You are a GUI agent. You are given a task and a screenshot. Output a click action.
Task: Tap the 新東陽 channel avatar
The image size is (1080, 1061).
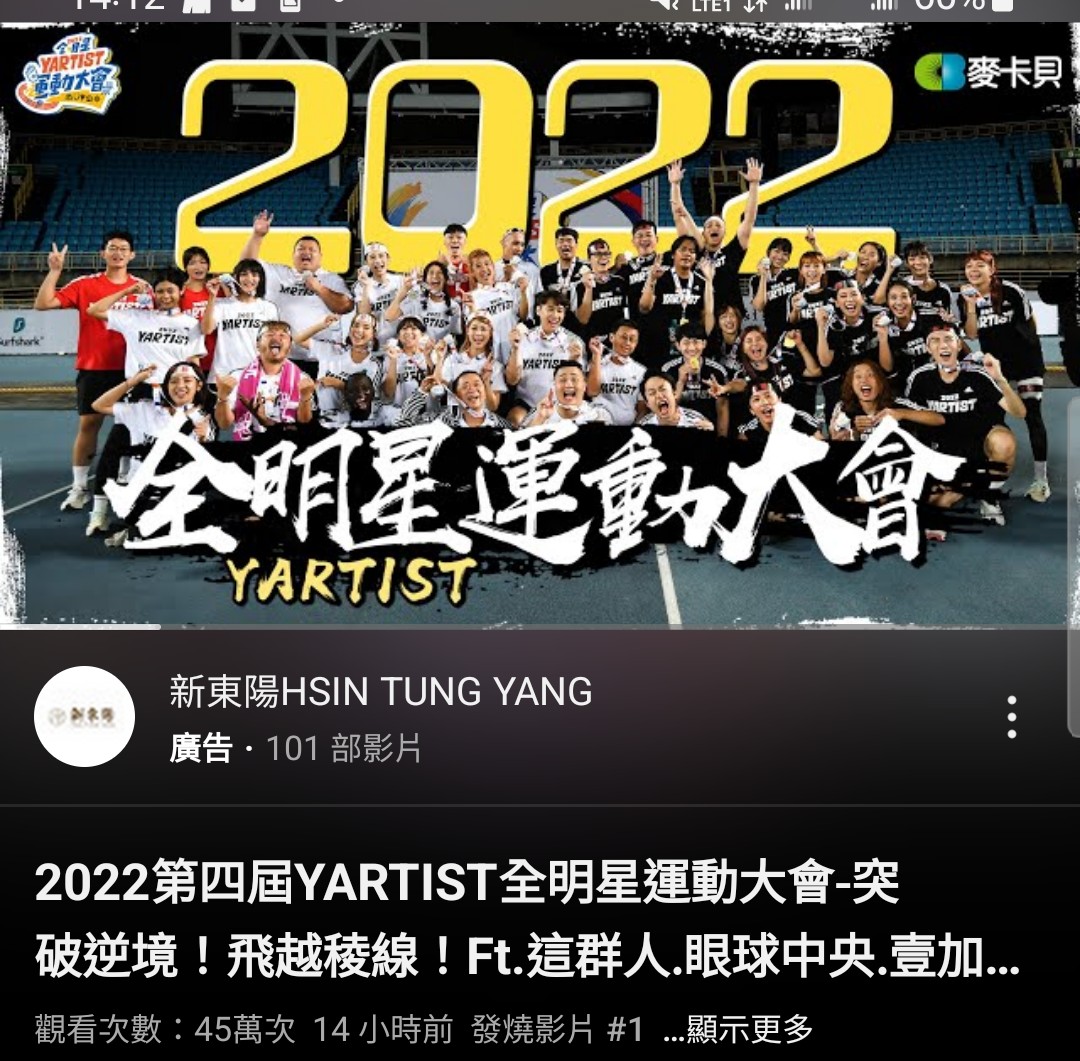85,716
